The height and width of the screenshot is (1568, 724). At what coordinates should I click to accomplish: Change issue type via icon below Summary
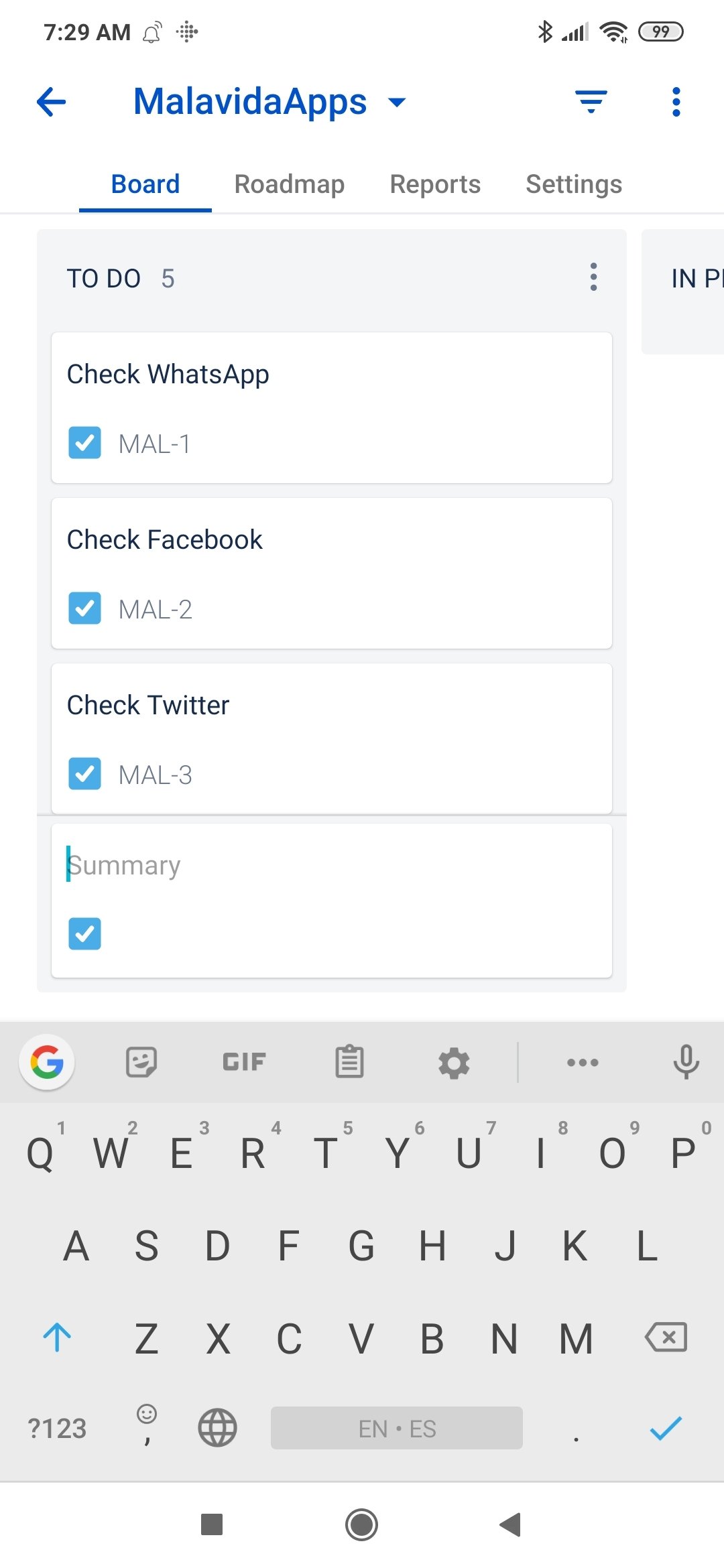[x=84, y=933]
